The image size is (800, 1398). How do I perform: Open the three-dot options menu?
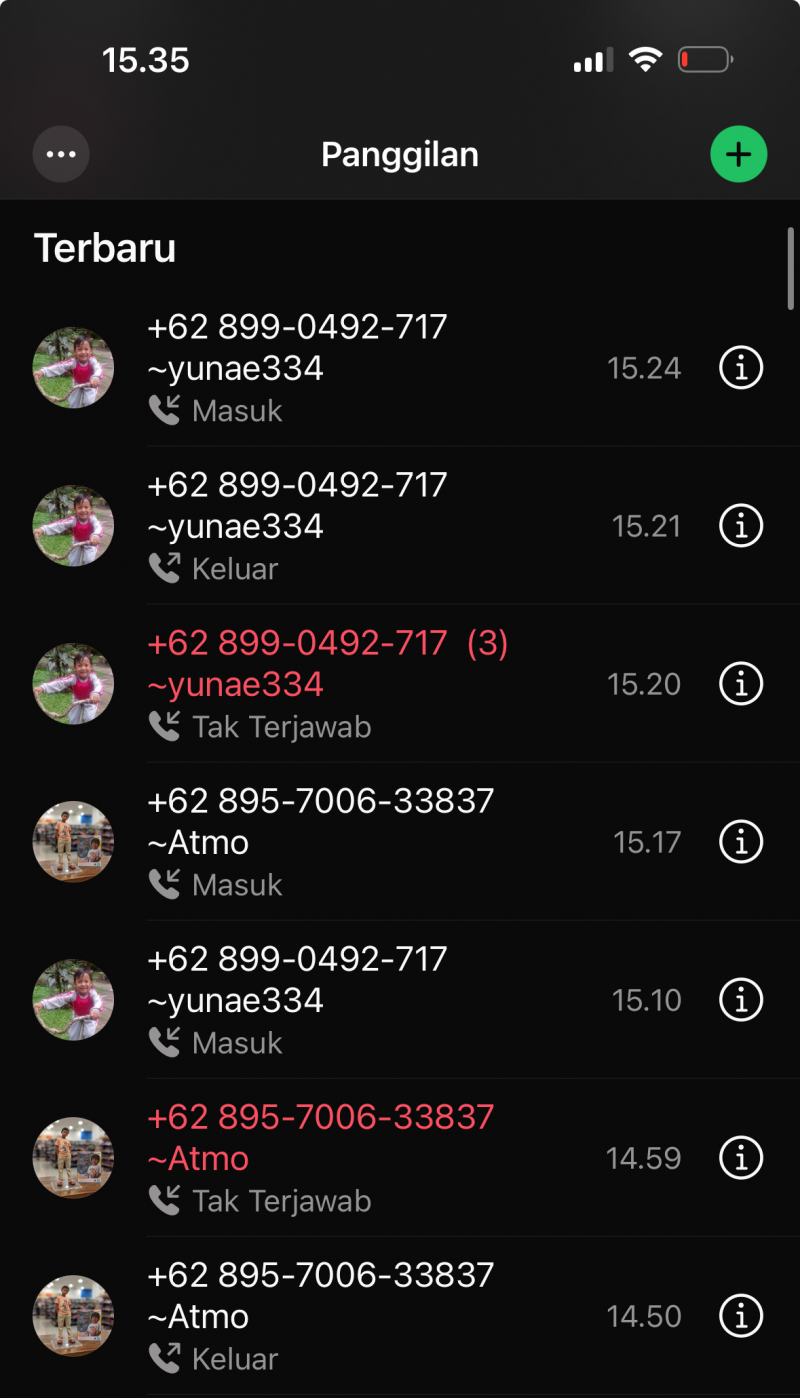point(61,154)
